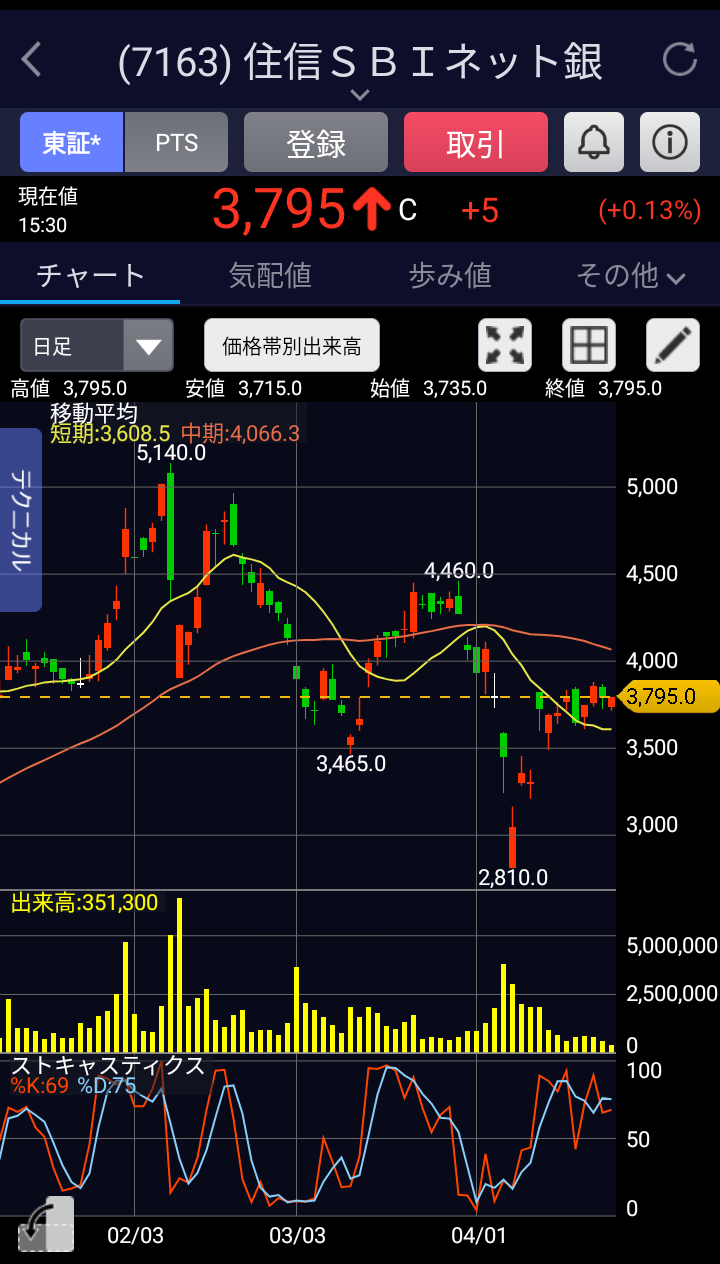The height and width of the screenshot is (1264, 720).
Task: Open 取引 to trade this stock
Action: pyautogui.click(x=476, y=143)
